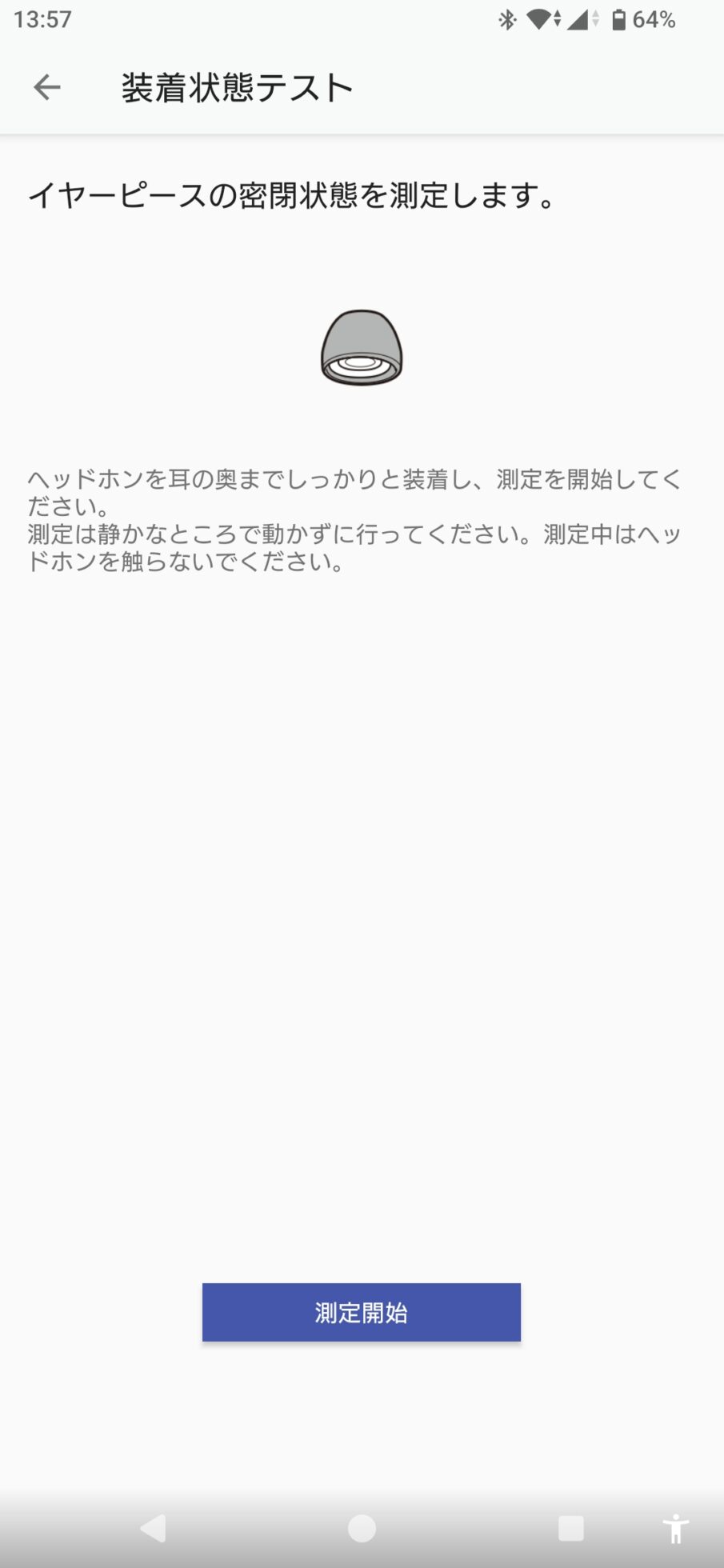Start the fit test with 測定開始
Viewport: 724px width, 1568px height.
[x=361, y=1313]
